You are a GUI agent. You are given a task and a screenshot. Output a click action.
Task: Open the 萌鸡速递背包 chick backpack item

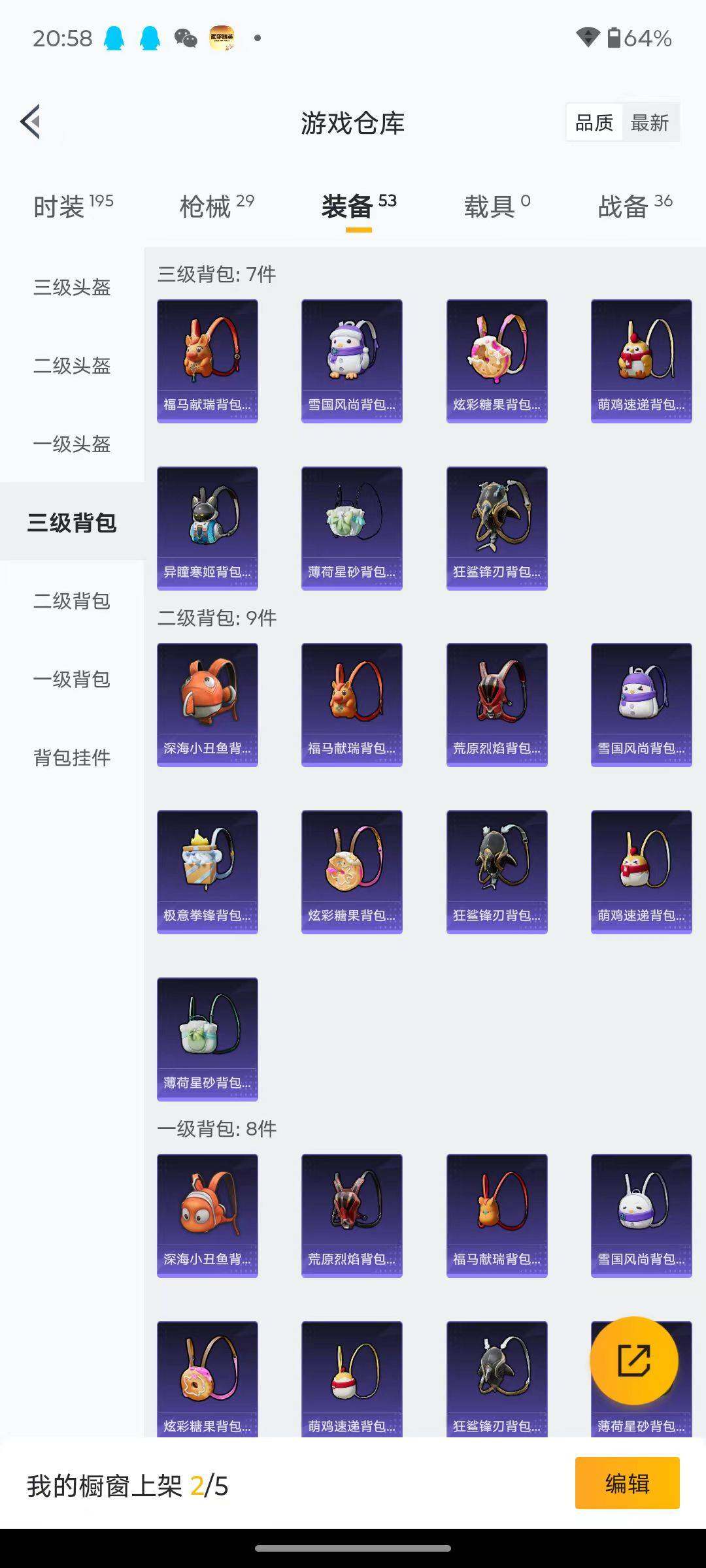[641, 359]
